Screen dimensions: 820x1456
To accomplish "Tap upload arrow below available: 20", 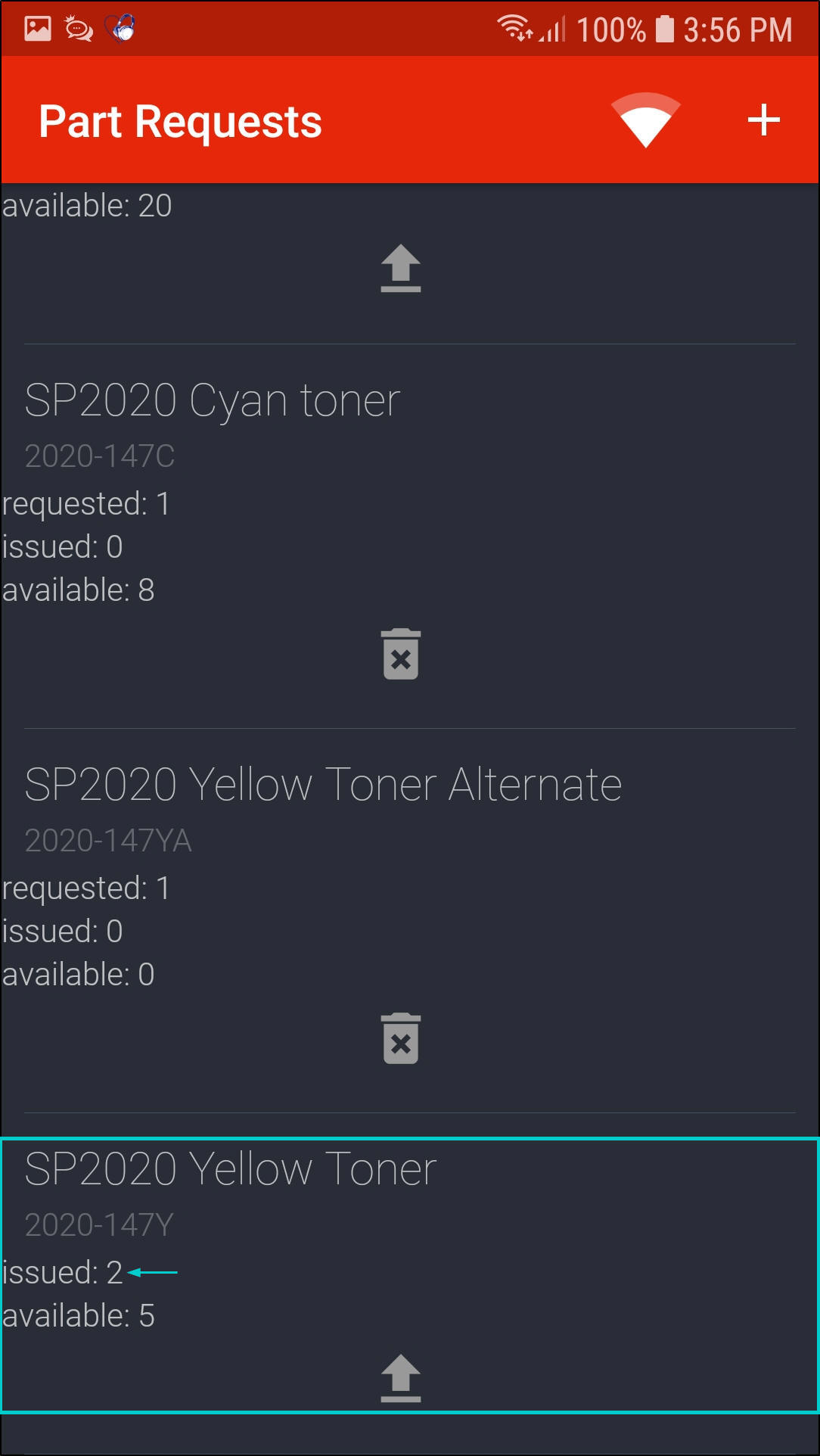I will coord(401,269).
